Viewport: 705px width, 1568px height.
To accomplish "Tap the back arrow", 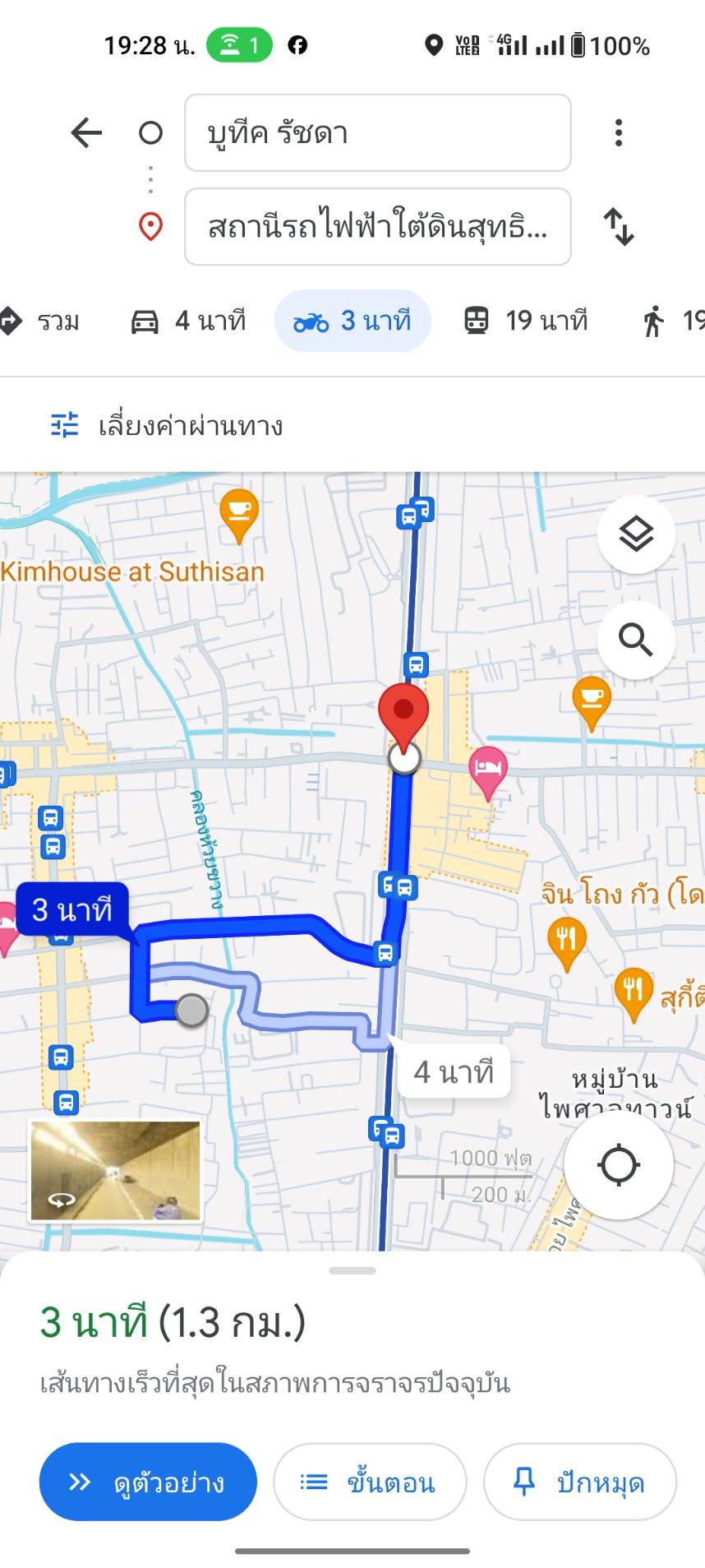I will 85,133.
